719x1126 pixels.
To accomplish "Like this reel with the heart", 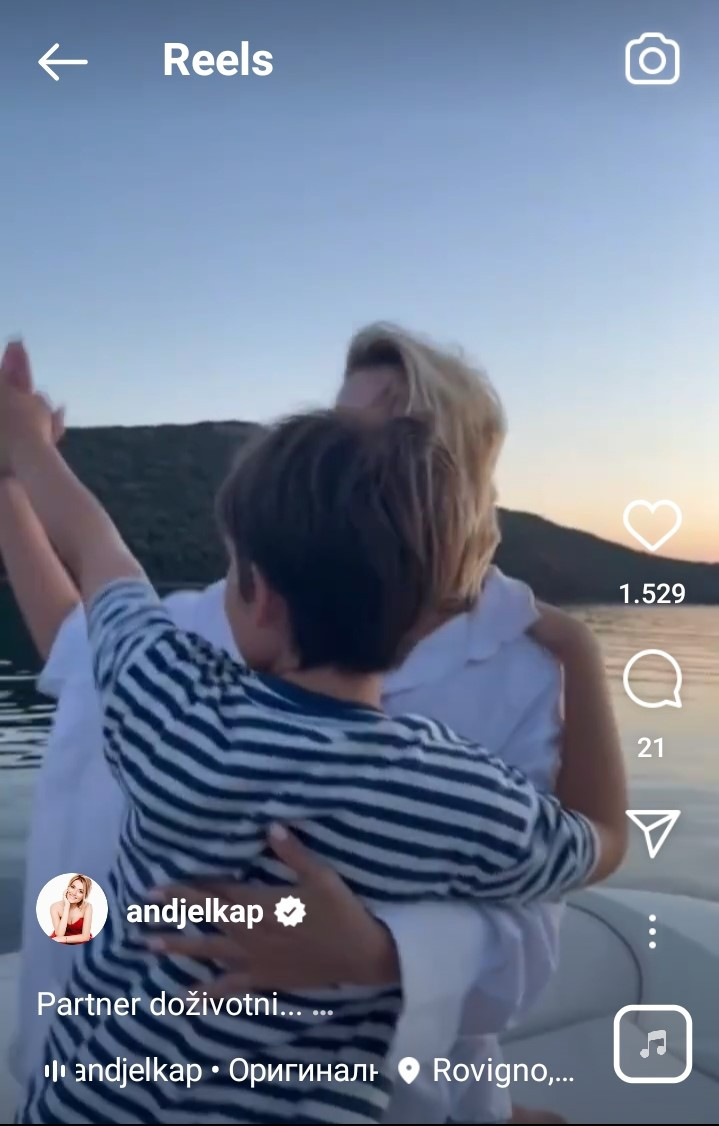I will click(652, 526).
